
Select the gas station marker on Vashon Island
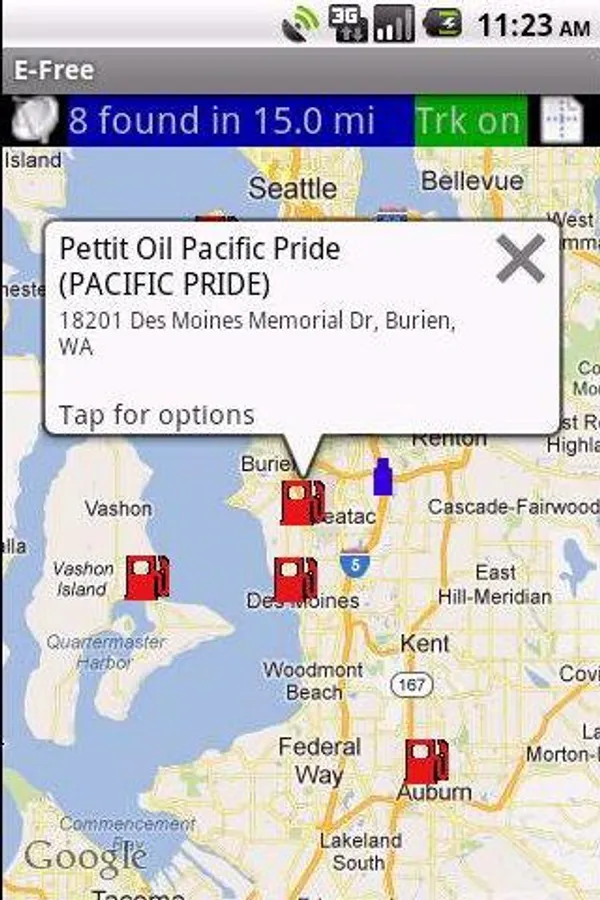[x=147, y=578]
